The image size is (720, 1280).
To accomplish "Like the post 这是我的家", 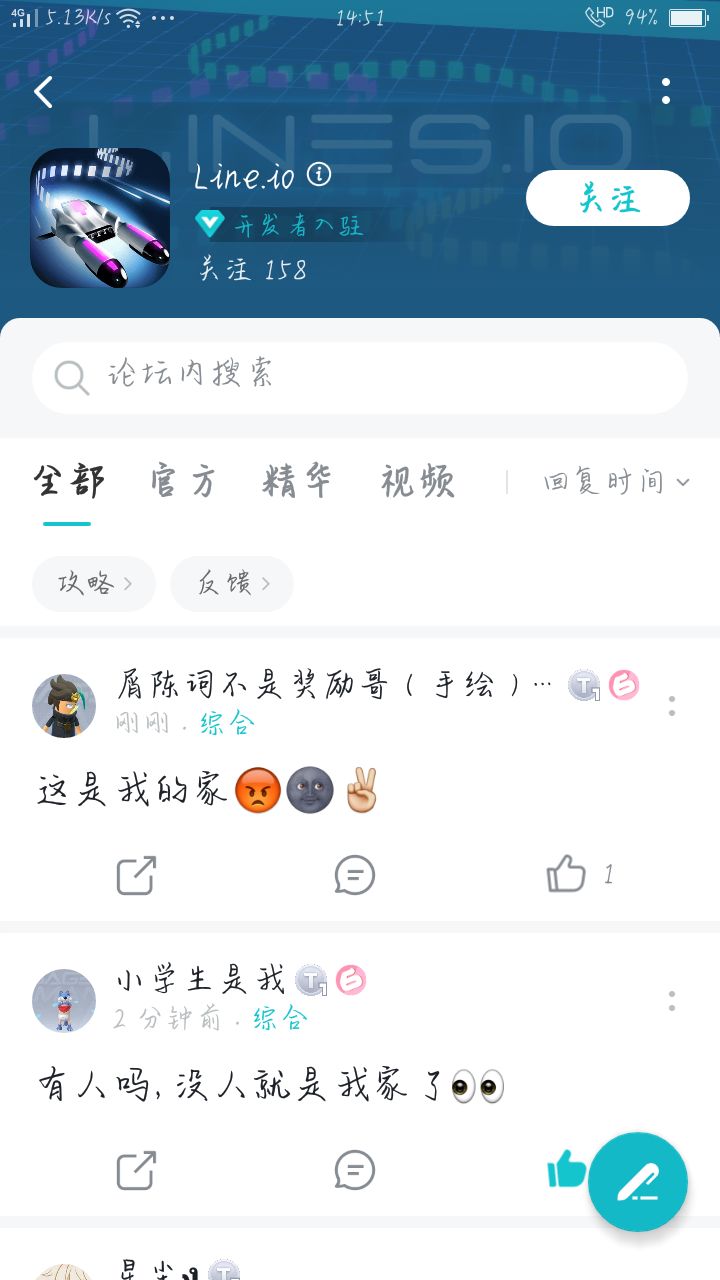I will [x=567, y=875].
